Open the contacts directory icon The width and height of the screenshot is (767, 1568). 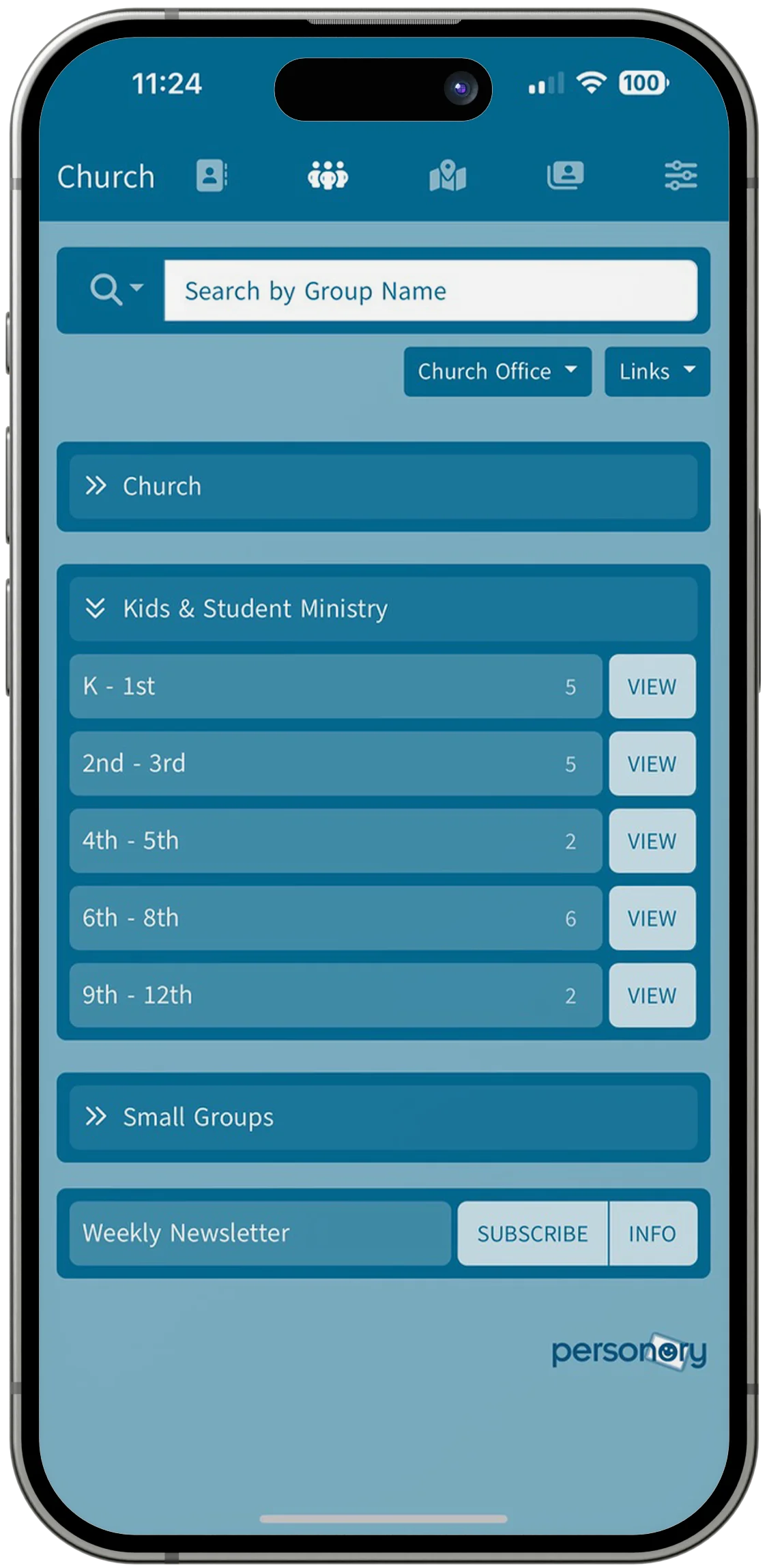(212, 176)
